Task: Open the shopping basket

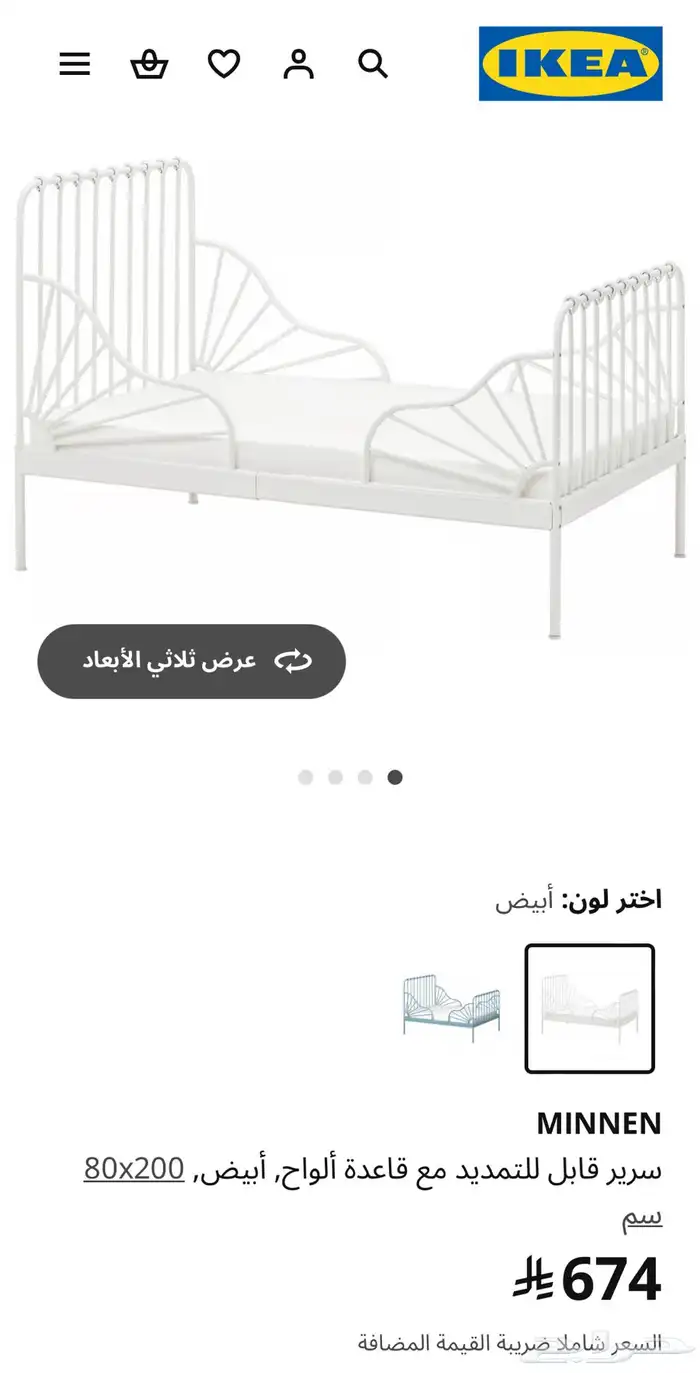Action: coord(149,64)
